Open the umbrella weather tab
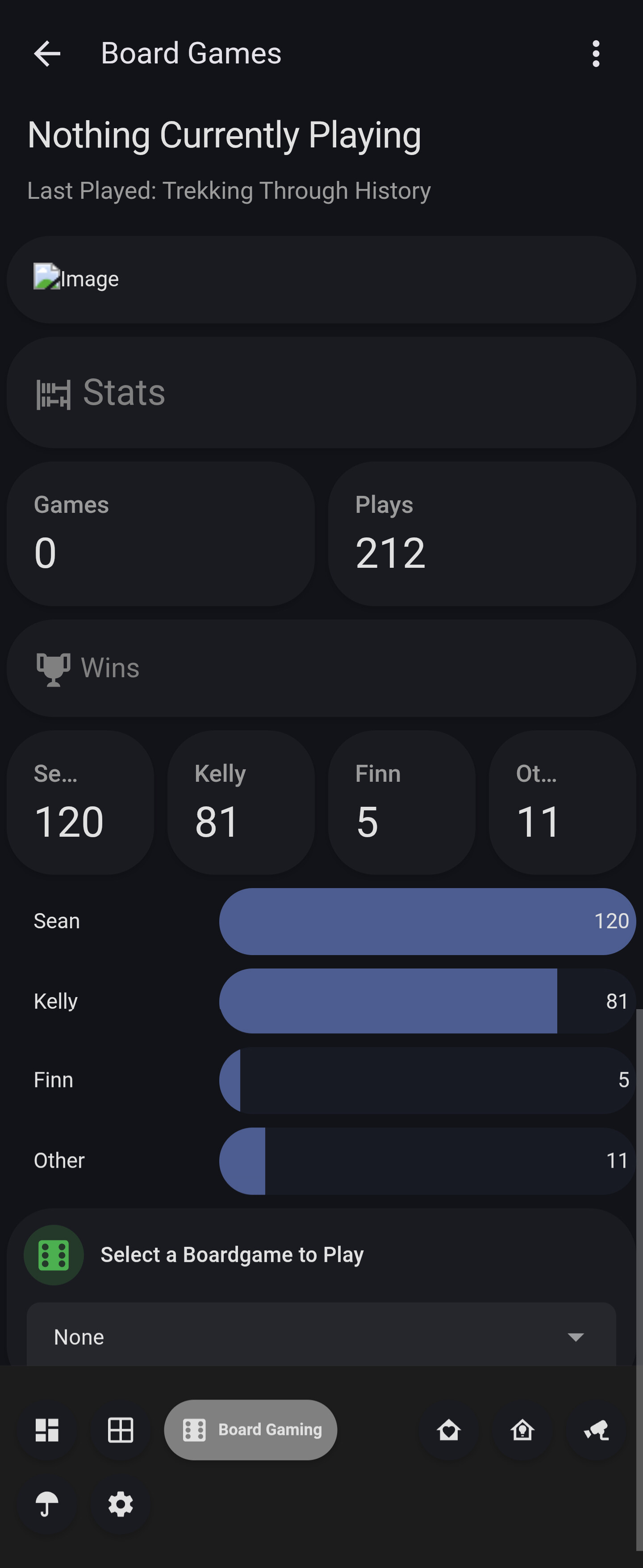The image size is (643, 1568). [x=47, y=1504]
